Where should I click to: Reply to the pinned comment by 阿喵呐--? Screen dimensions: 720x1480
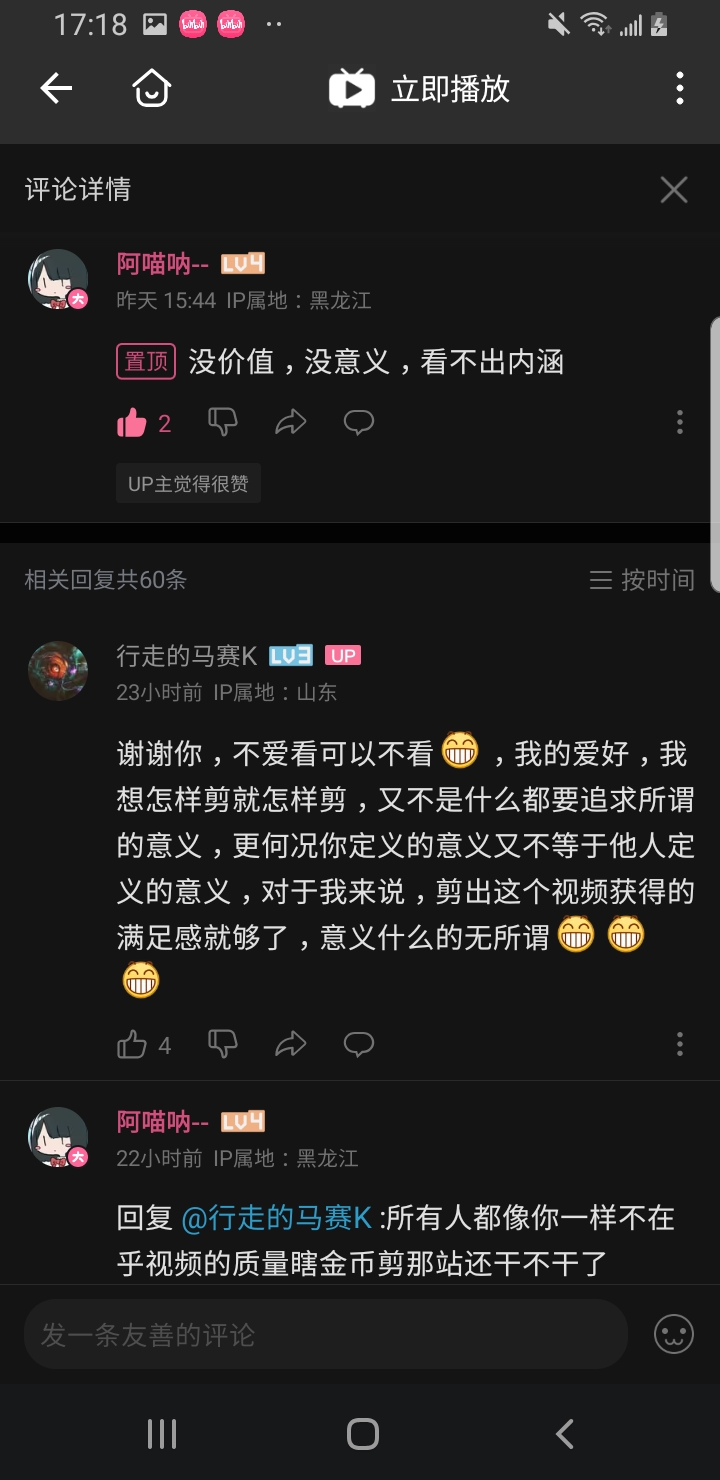[x=358, y=423]
